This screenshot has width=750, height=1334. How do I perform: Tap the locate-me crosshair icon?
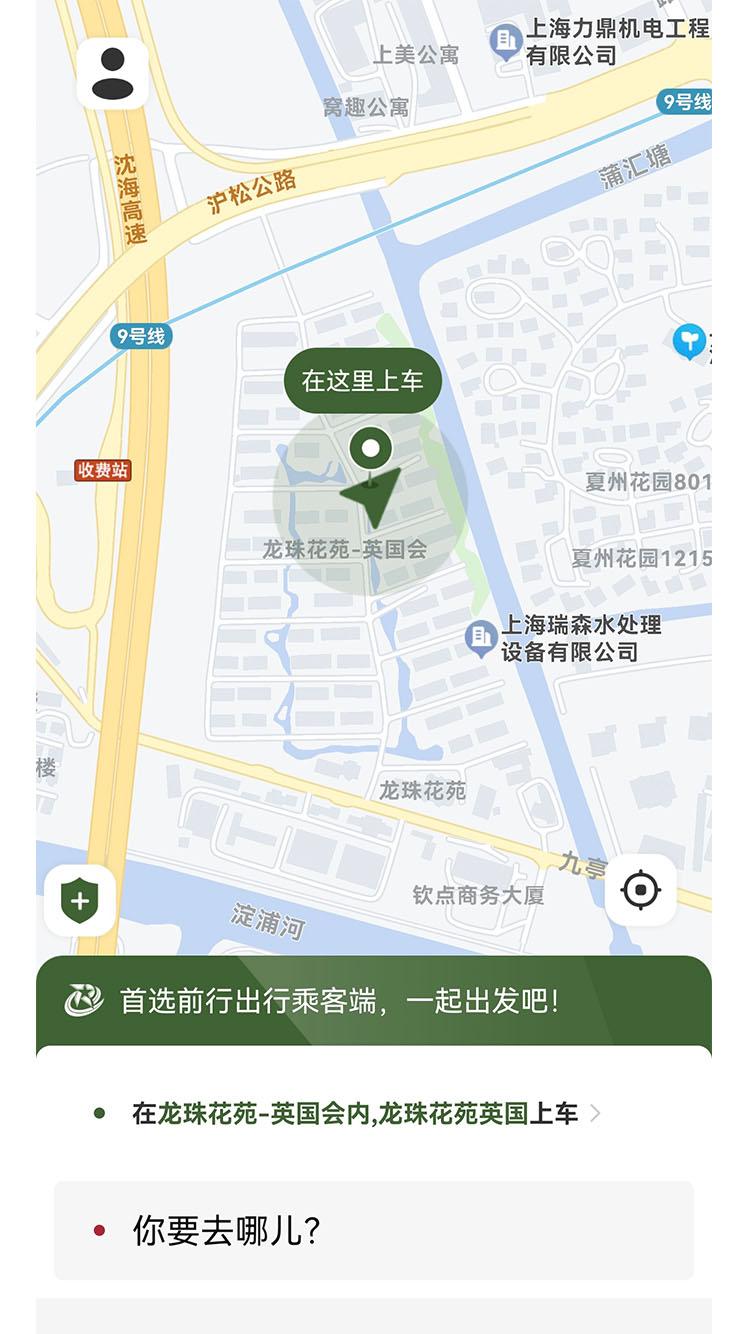coord(641,889)
